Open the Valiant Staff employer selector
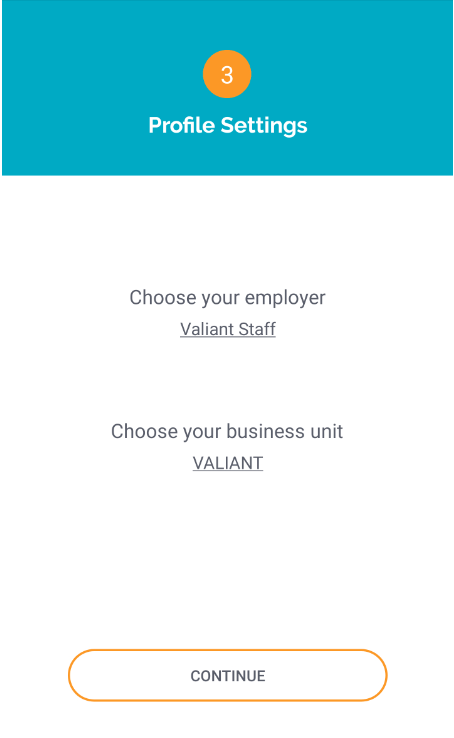The height and width of the screenshot is (738, 454). 228,329
